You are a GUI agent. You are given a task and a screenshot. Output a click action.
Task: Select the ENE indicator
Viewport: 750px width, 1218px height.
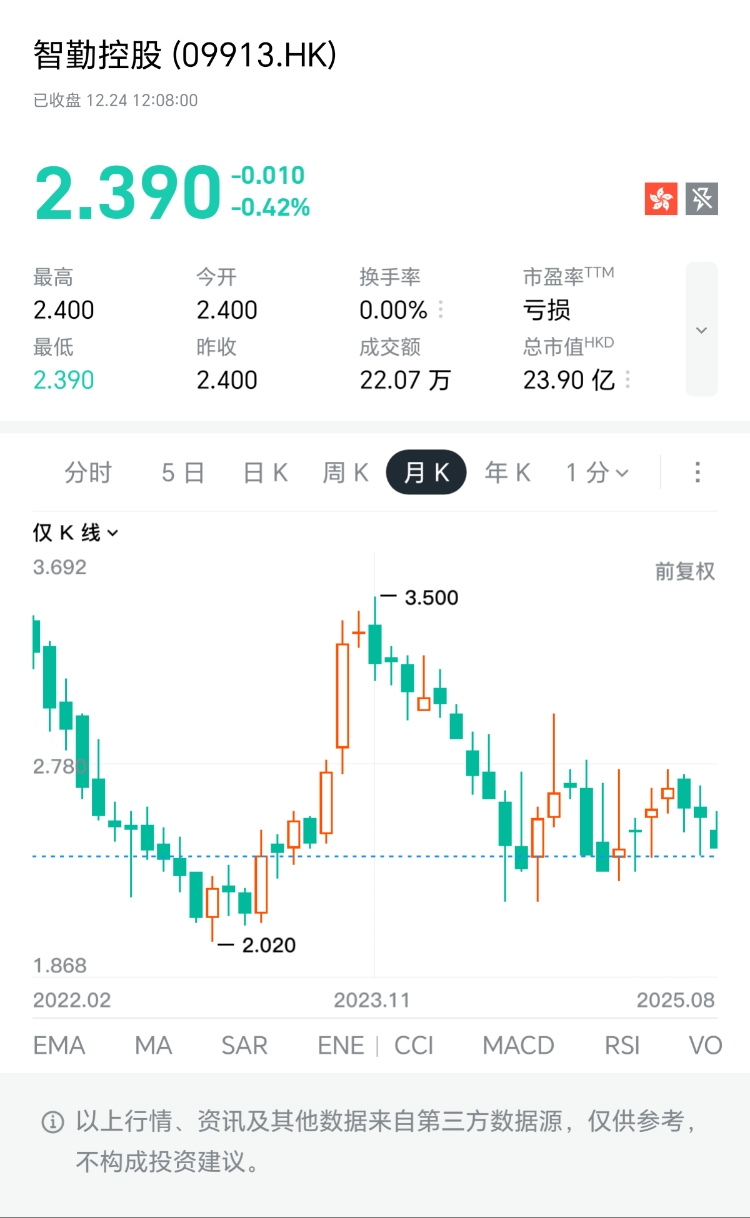(x=340, y=1045)
